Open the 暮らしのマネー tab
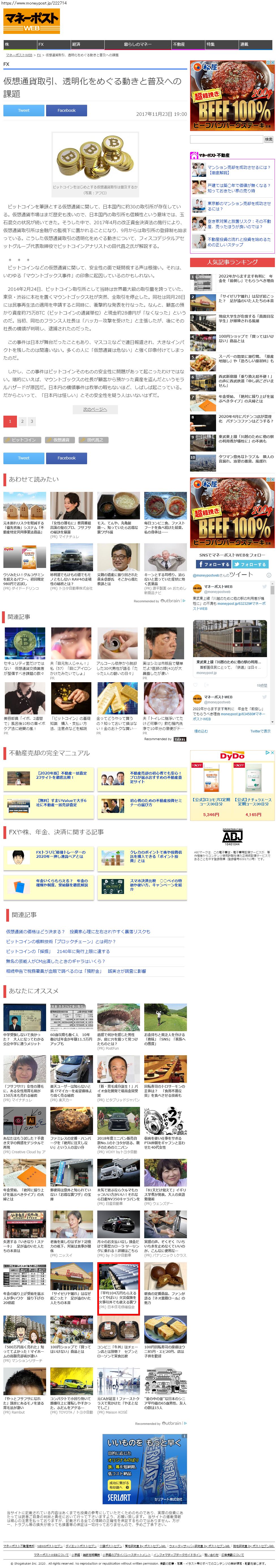278x1568 pixels. tap(138, 44)
